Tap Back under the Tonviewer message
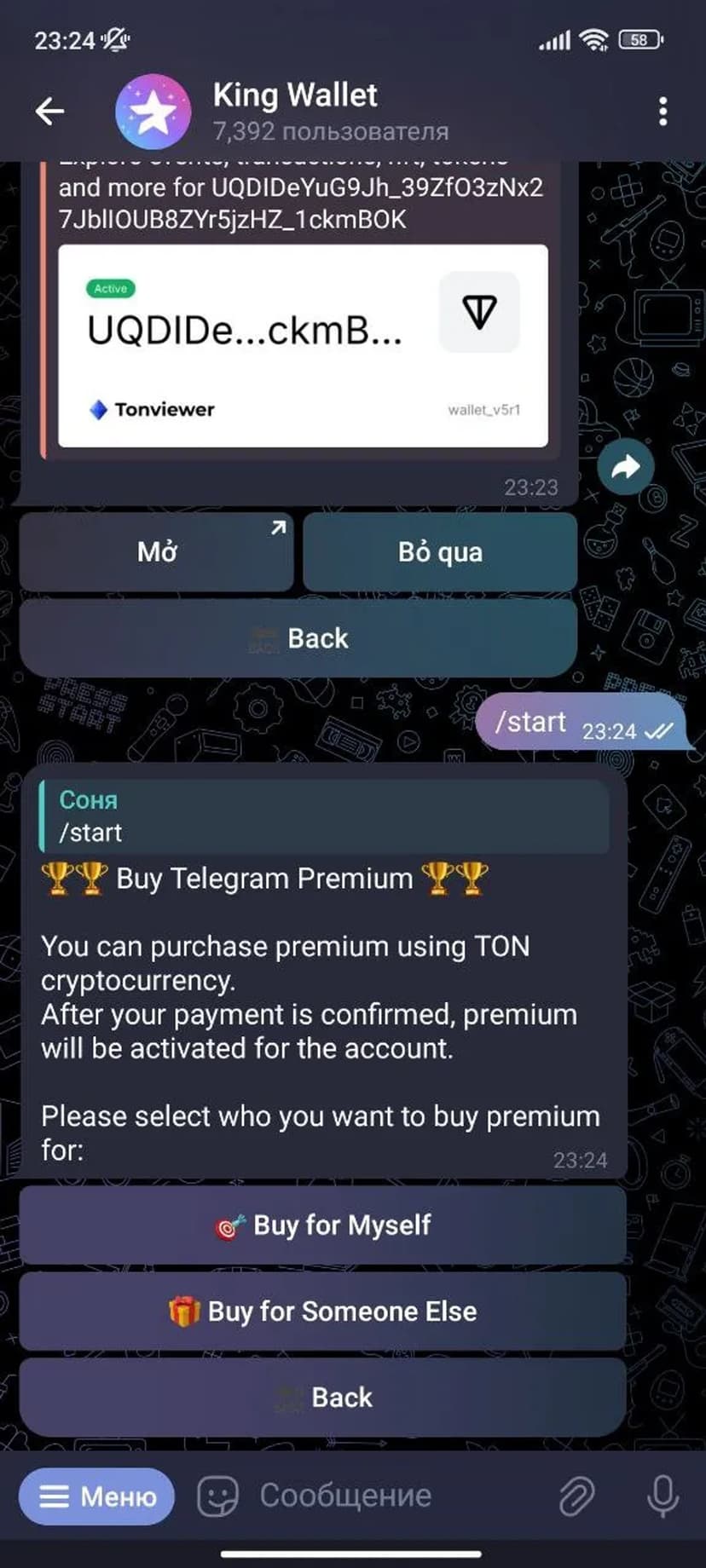706x1568 pixels. [298, 638]
